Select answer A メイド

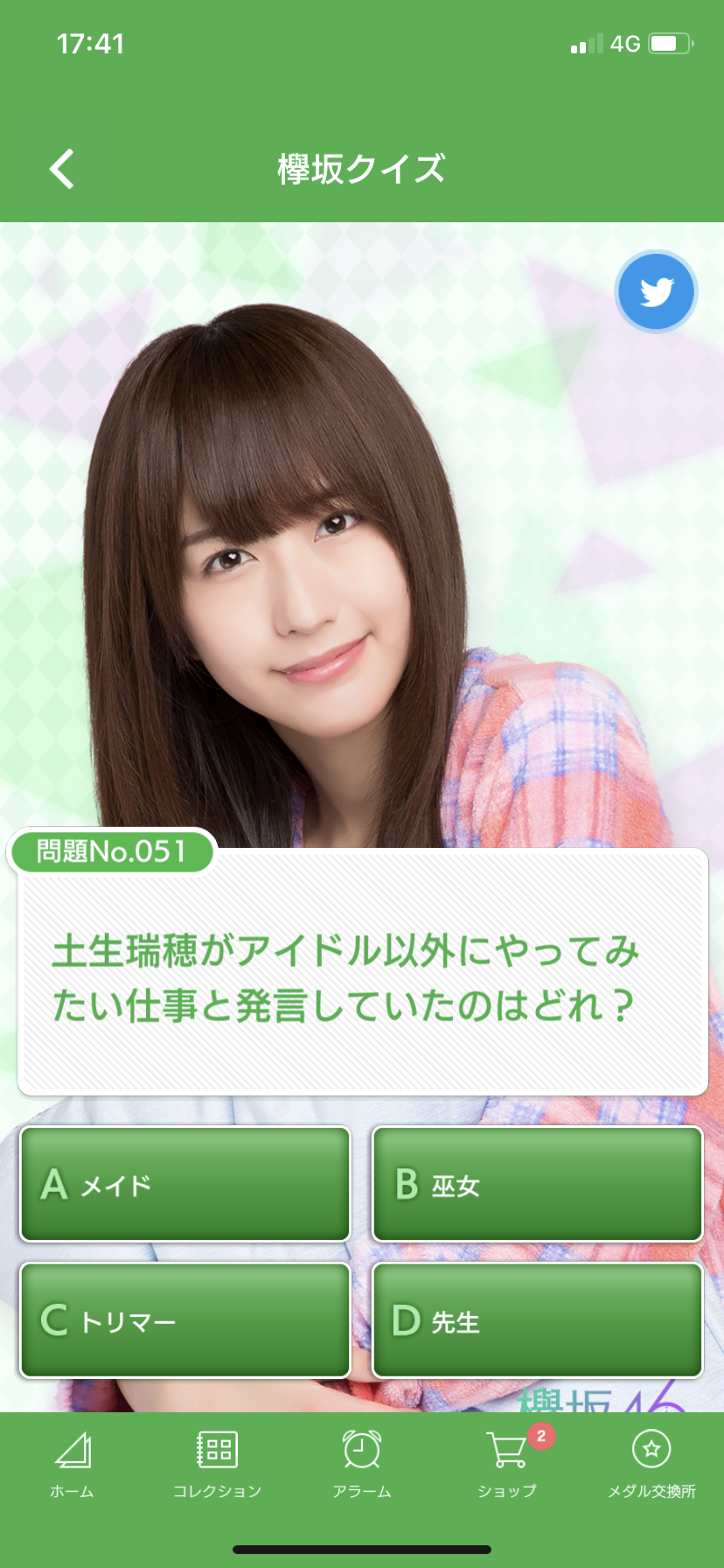click(x=185, y=1184)
